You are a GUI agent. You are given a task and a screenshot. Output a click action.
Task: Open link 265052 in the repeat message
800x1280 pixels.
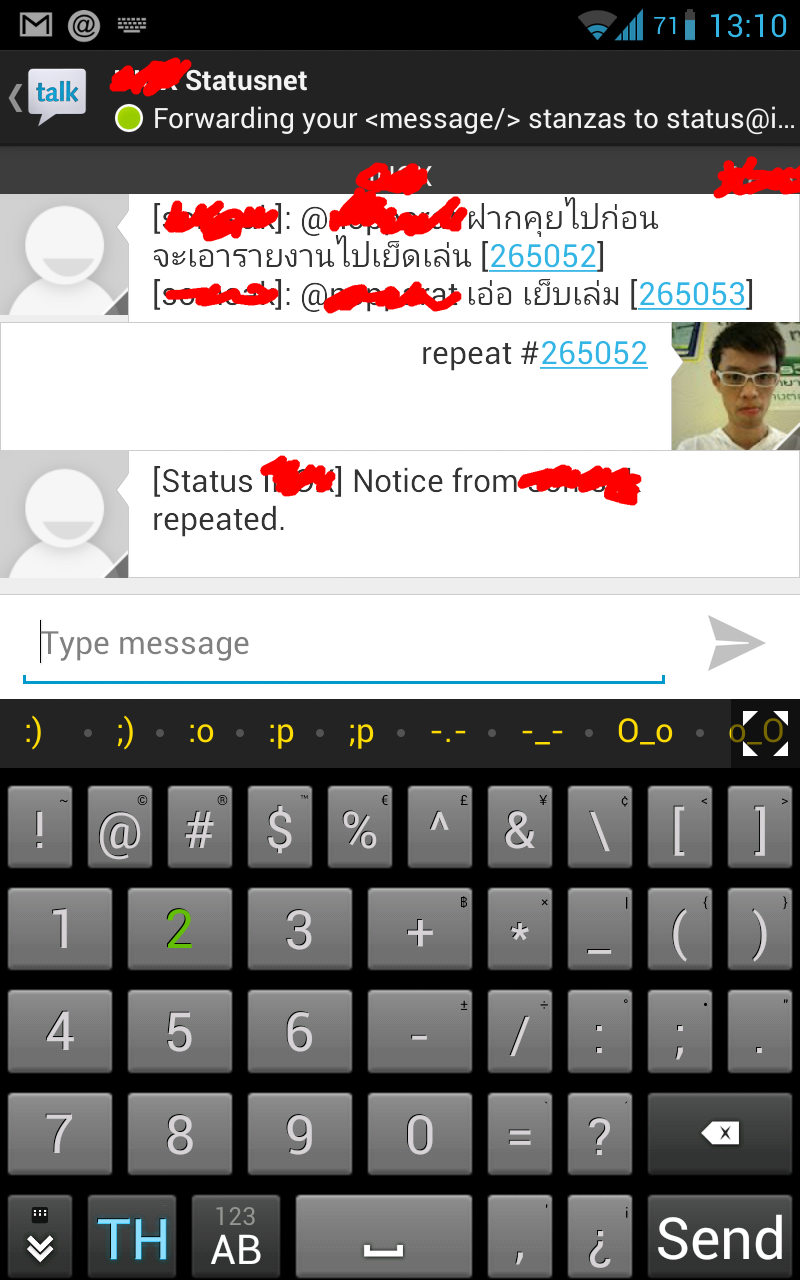pos(593,353)
